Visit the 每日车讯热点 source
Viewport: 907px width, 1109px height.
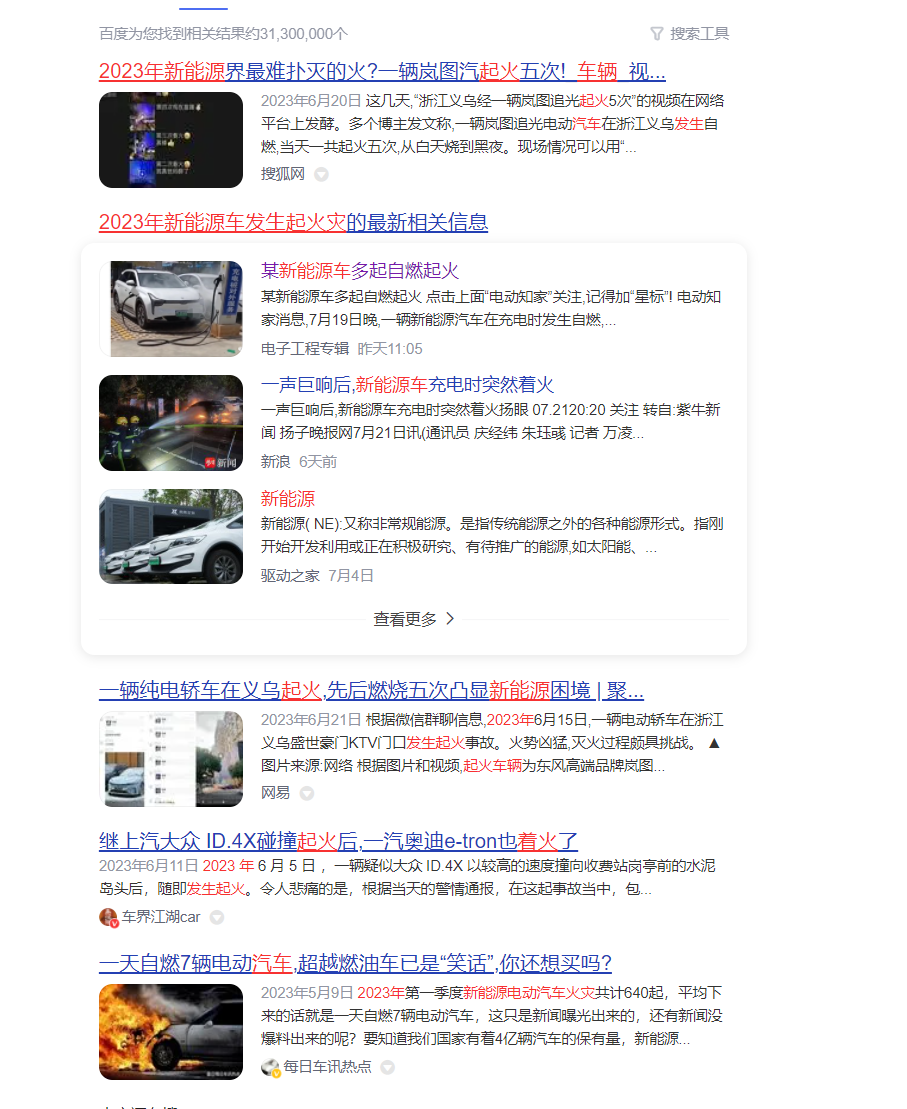(x=326, y=1067)
